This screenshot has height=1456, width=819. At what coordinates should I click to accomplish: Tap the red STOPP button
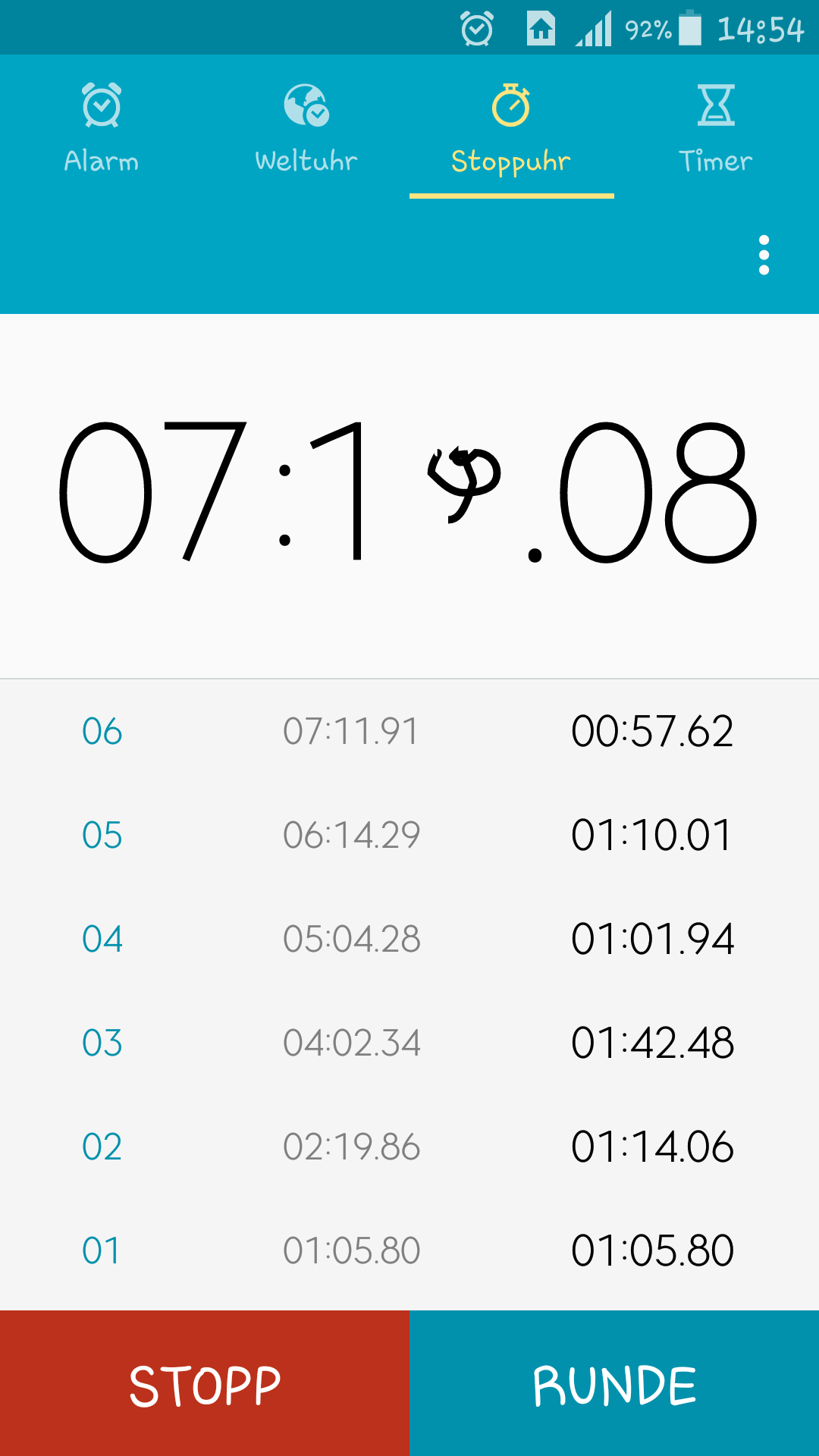(205, 1383)
